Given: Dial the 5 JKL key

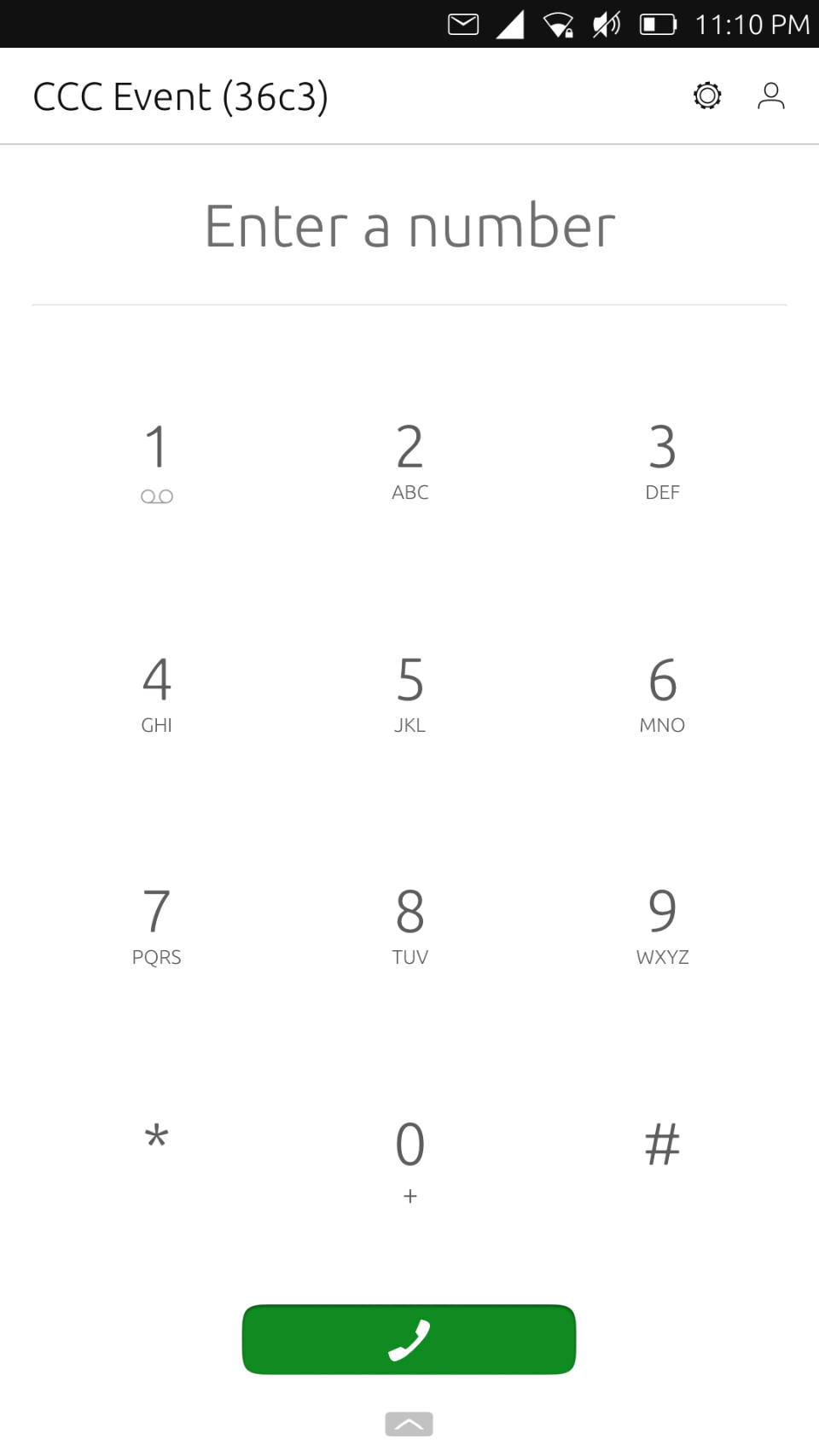Looking at the screenshot, I should [409, 694].
